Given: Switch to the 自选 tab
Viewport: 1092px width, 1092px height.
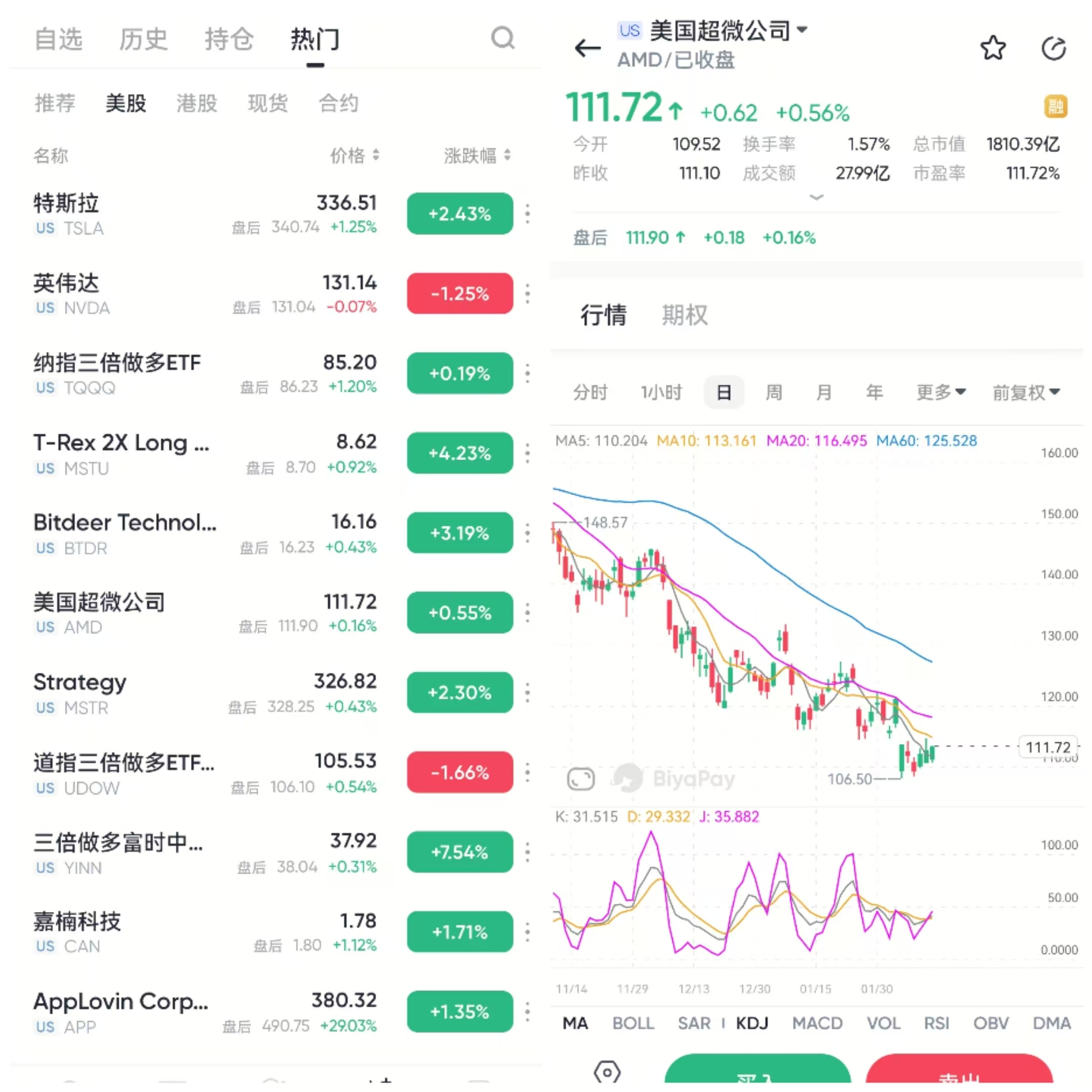Looking at the screenshot, I should click(x=58, y=39).
